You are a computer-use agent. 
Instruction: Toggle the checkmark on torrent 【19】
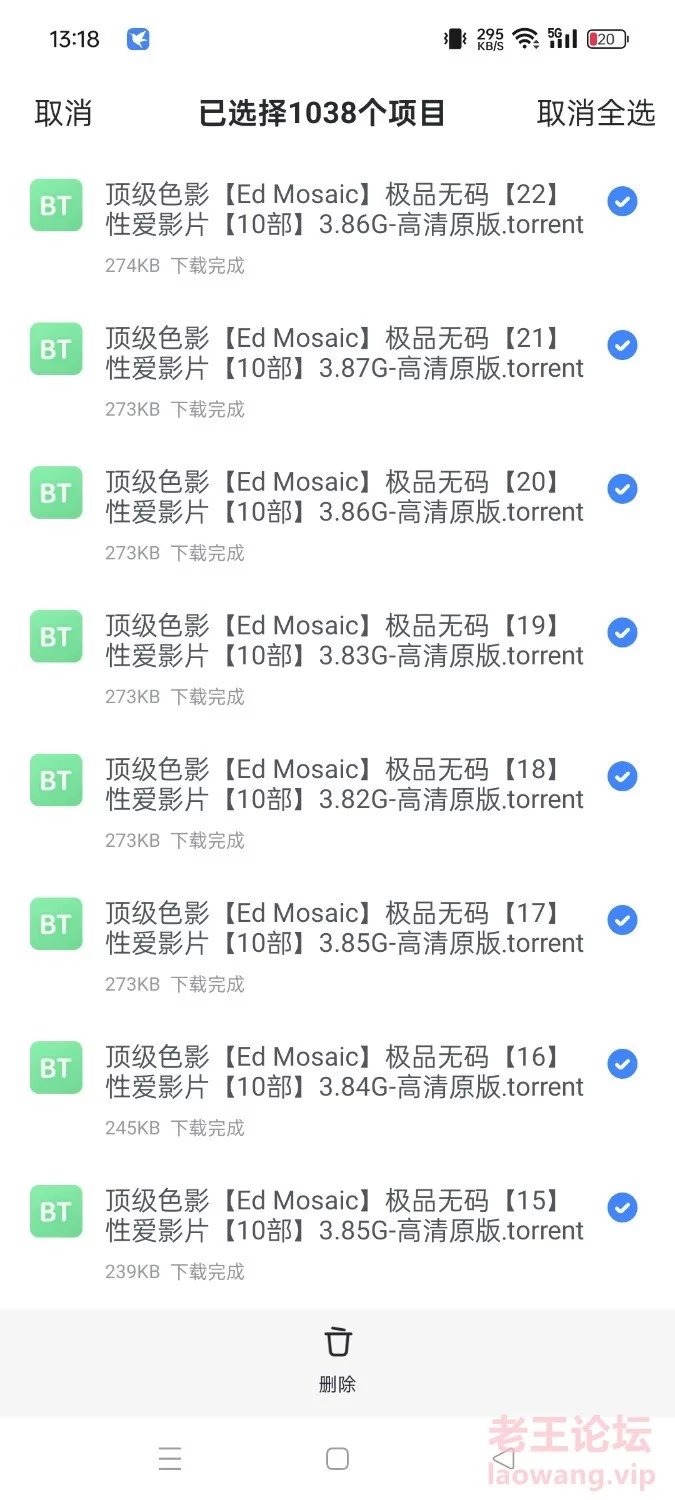pos(622,633)
